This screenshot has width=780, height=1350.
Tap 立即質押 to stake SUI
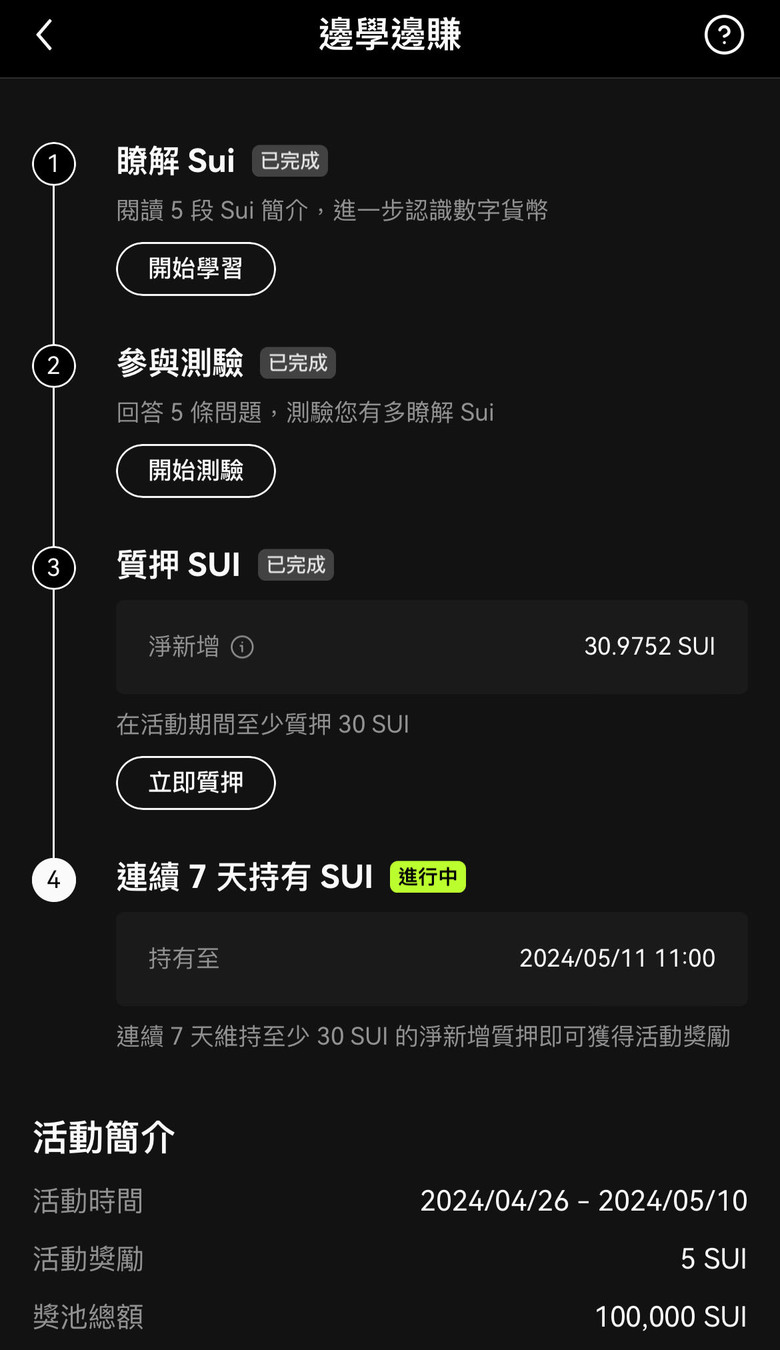[196, 783]
